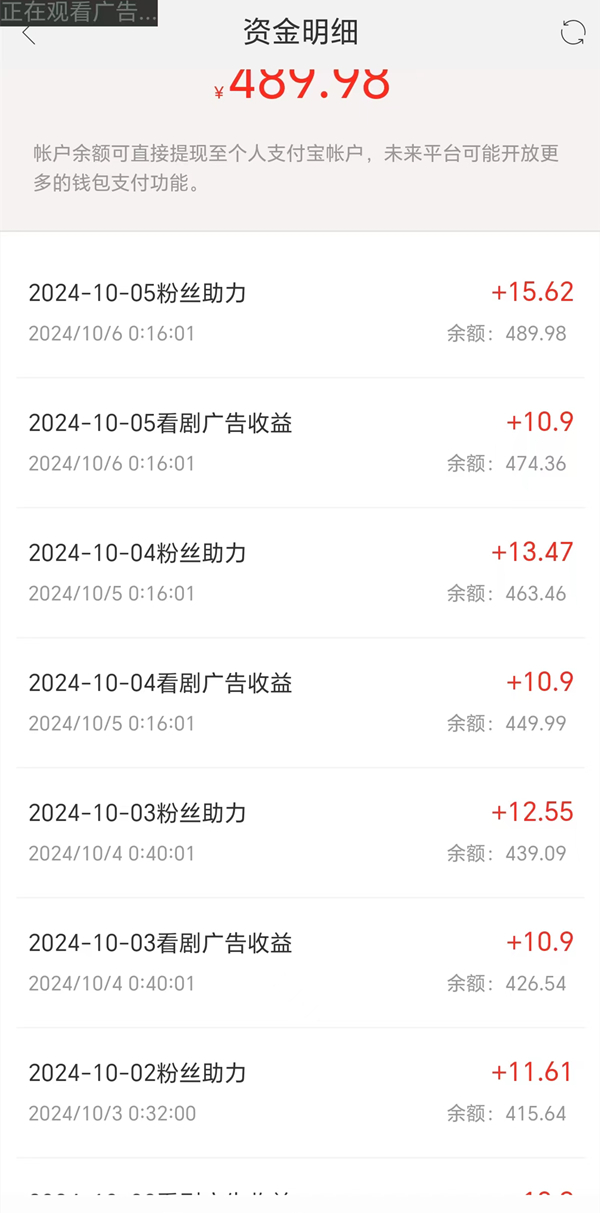Go back using the top-left arrow
This screenshot has width=600, height=1213.
[x=28, y=35]
